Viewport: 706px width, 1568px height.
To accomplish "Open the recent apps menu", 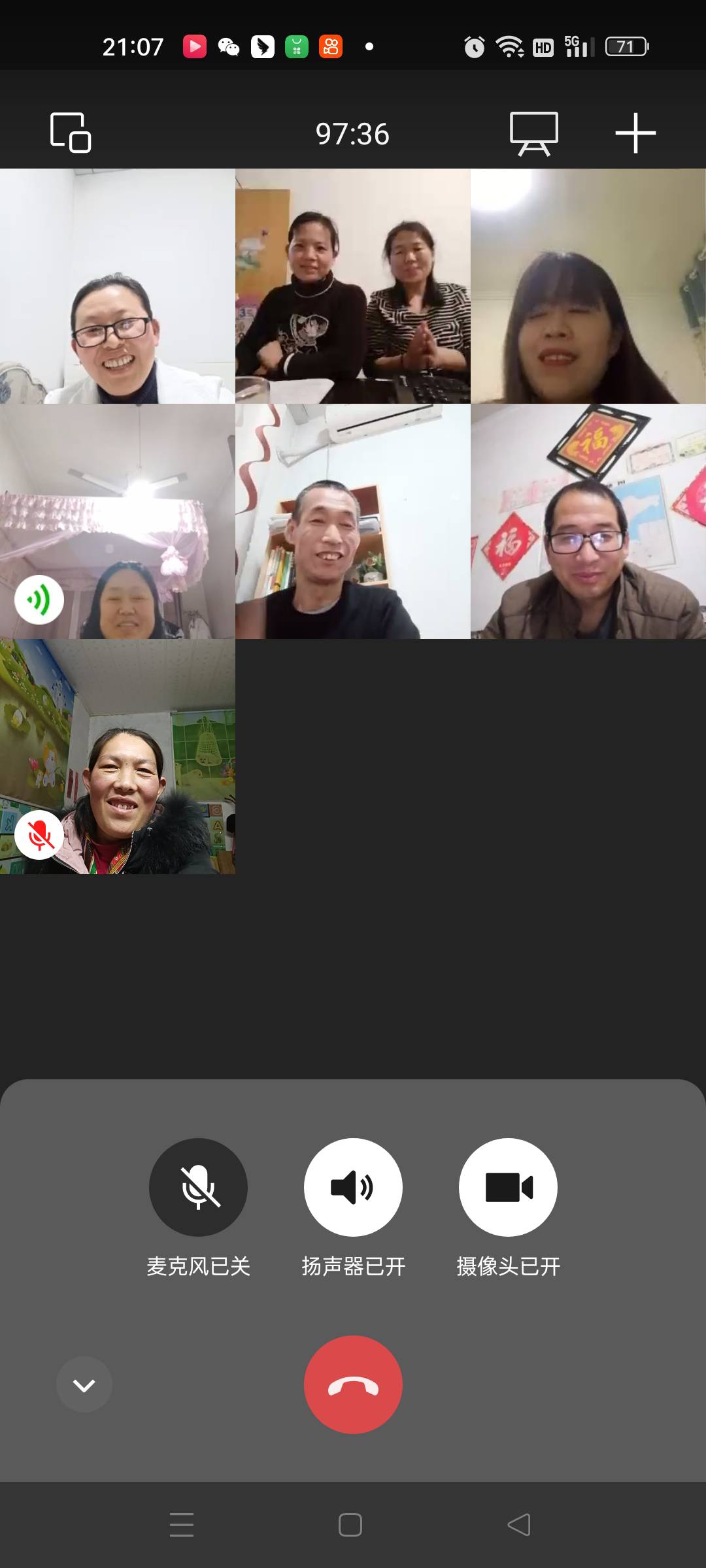I will click(182, 1525).
